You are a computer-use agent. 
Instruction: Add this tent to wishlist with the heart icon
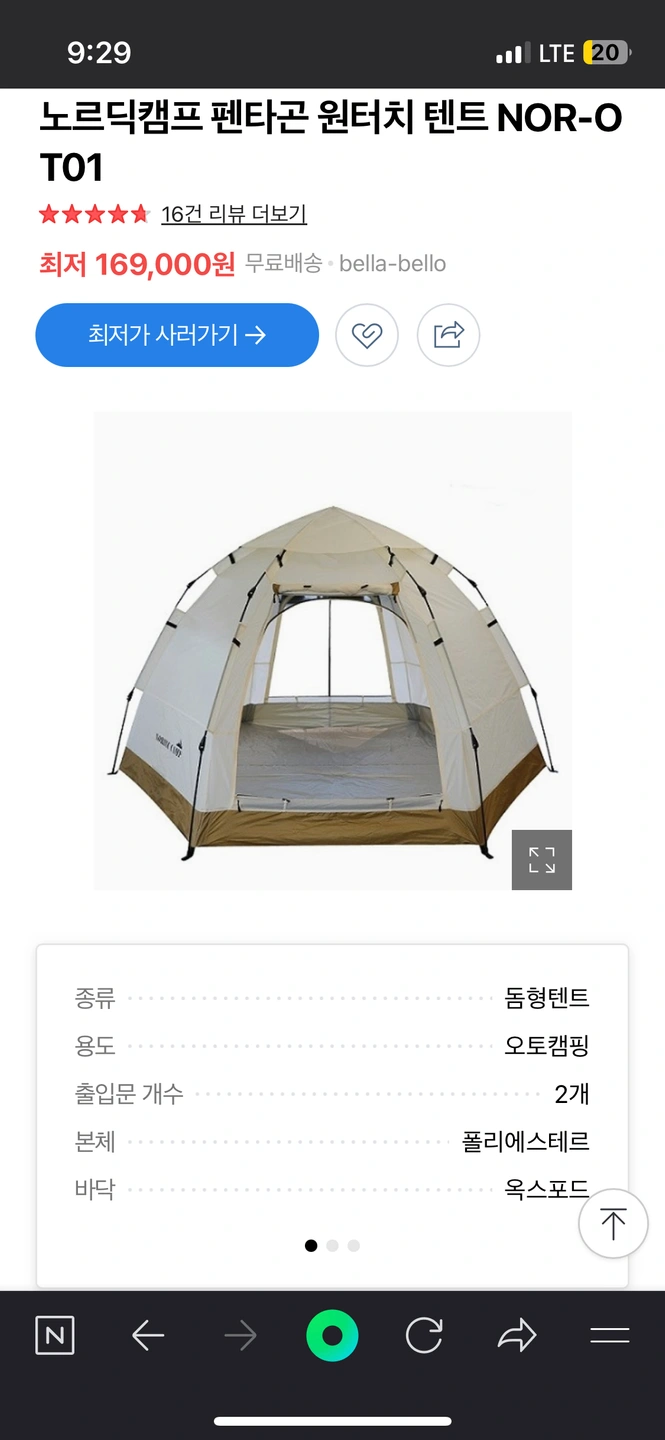coord(367,335)
